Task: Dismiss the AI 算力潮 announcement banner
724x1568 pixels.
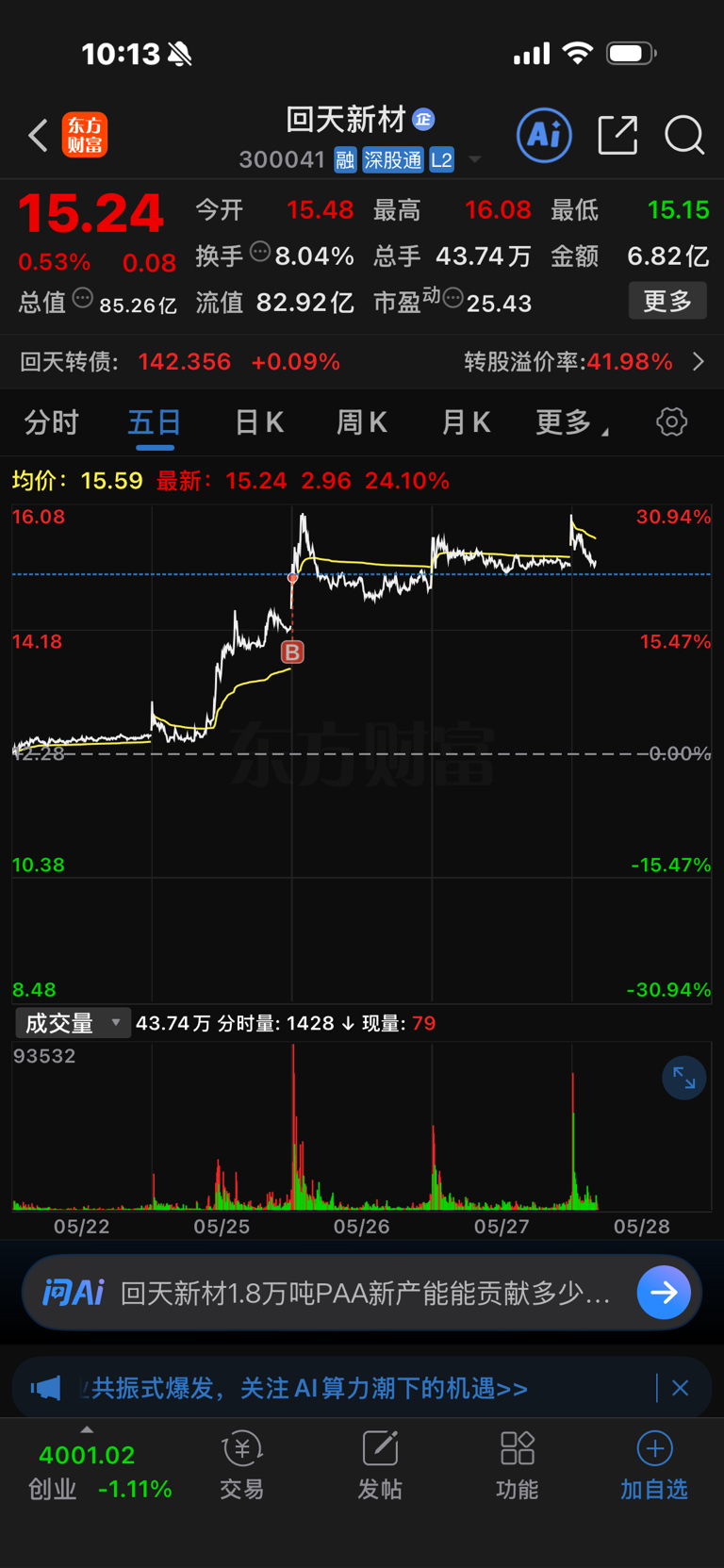Action: (680, 1388)
